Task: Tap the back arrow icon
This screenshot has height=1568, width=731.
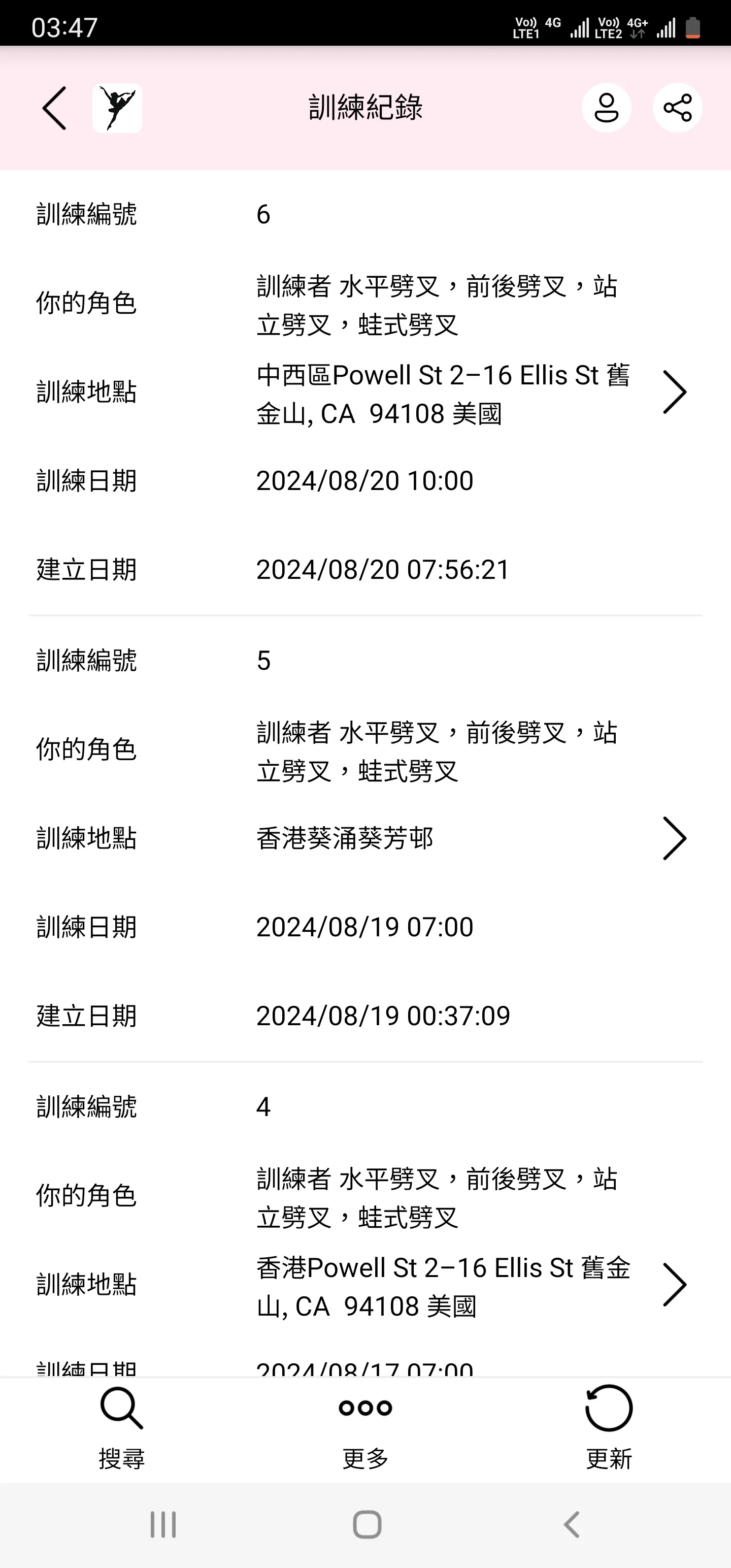Action: (54, 108)
